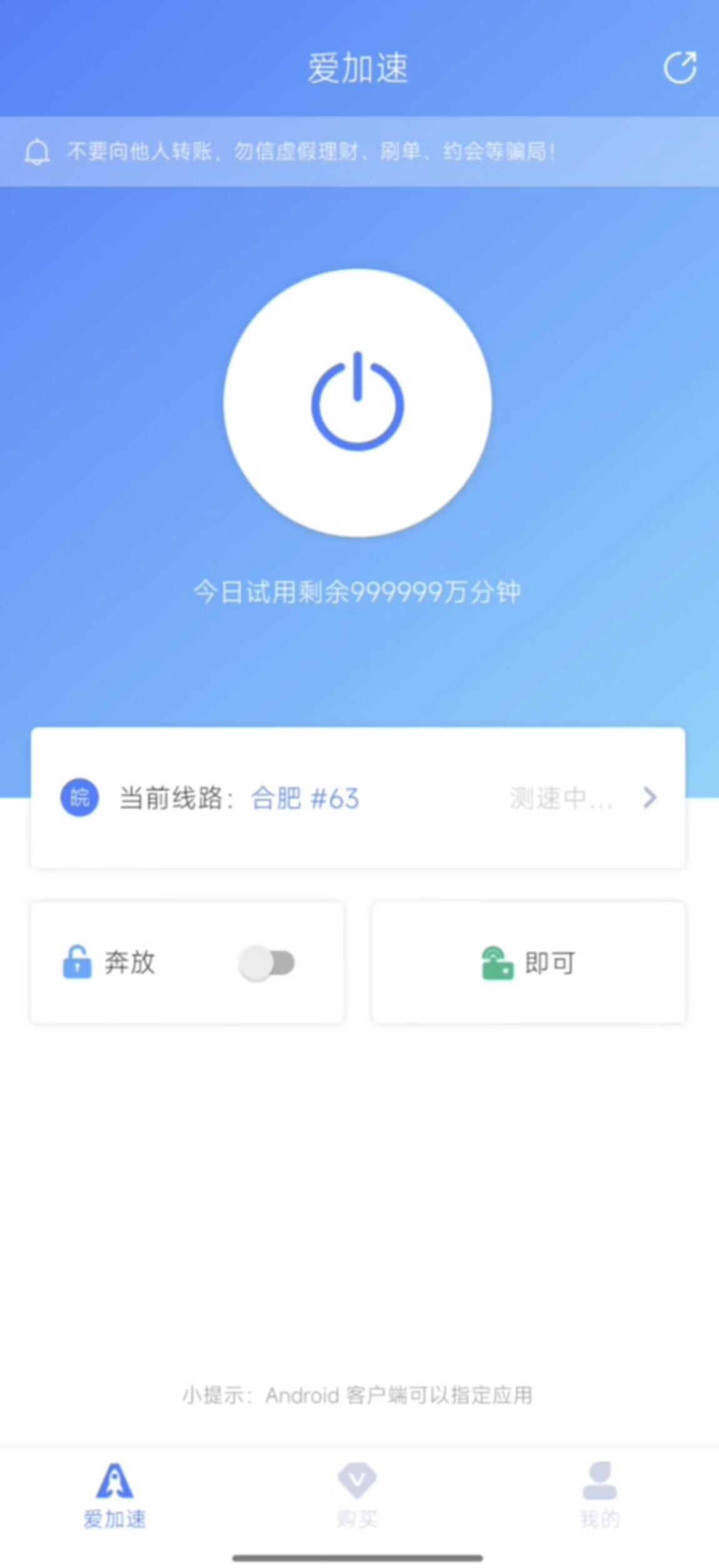Tap the 即可 card
The image size is (719, 1568).
(528, 963)
